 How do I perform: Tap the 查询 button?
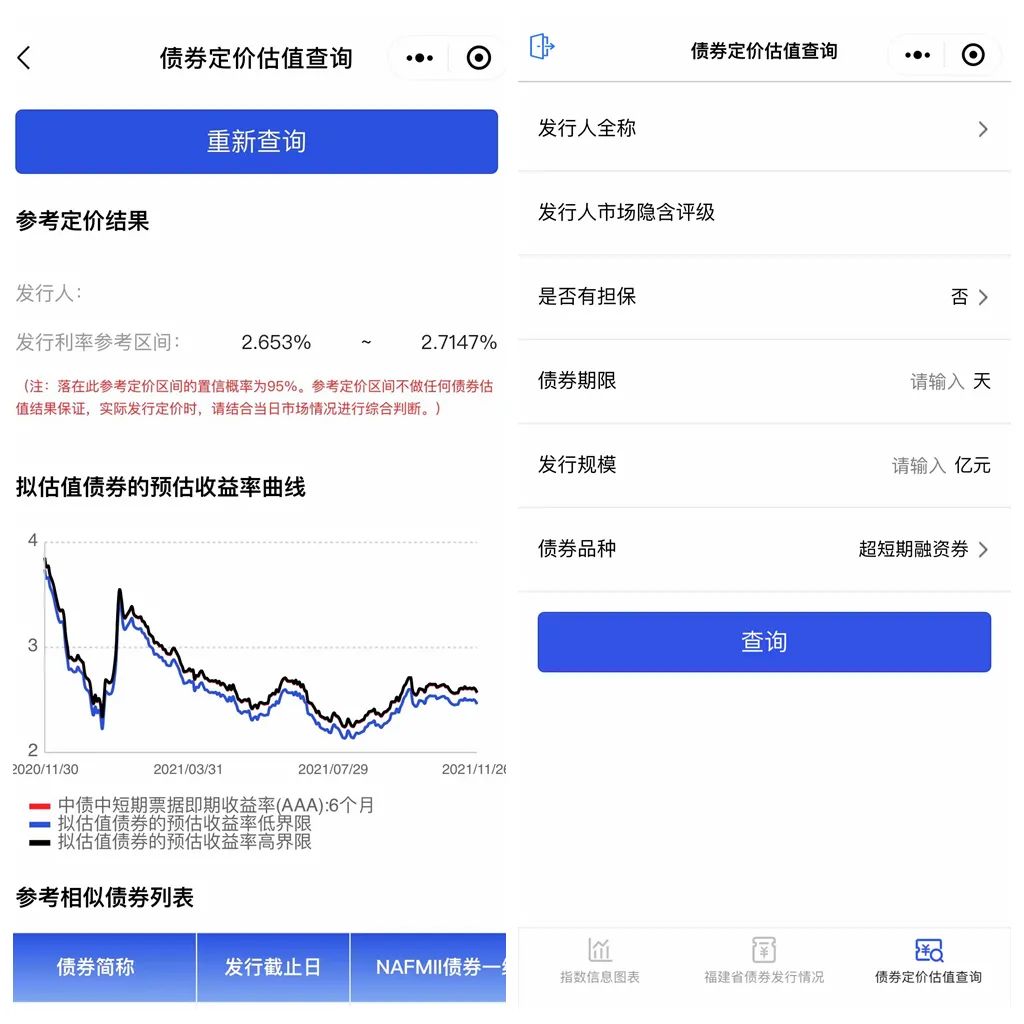tap(764, 642)
